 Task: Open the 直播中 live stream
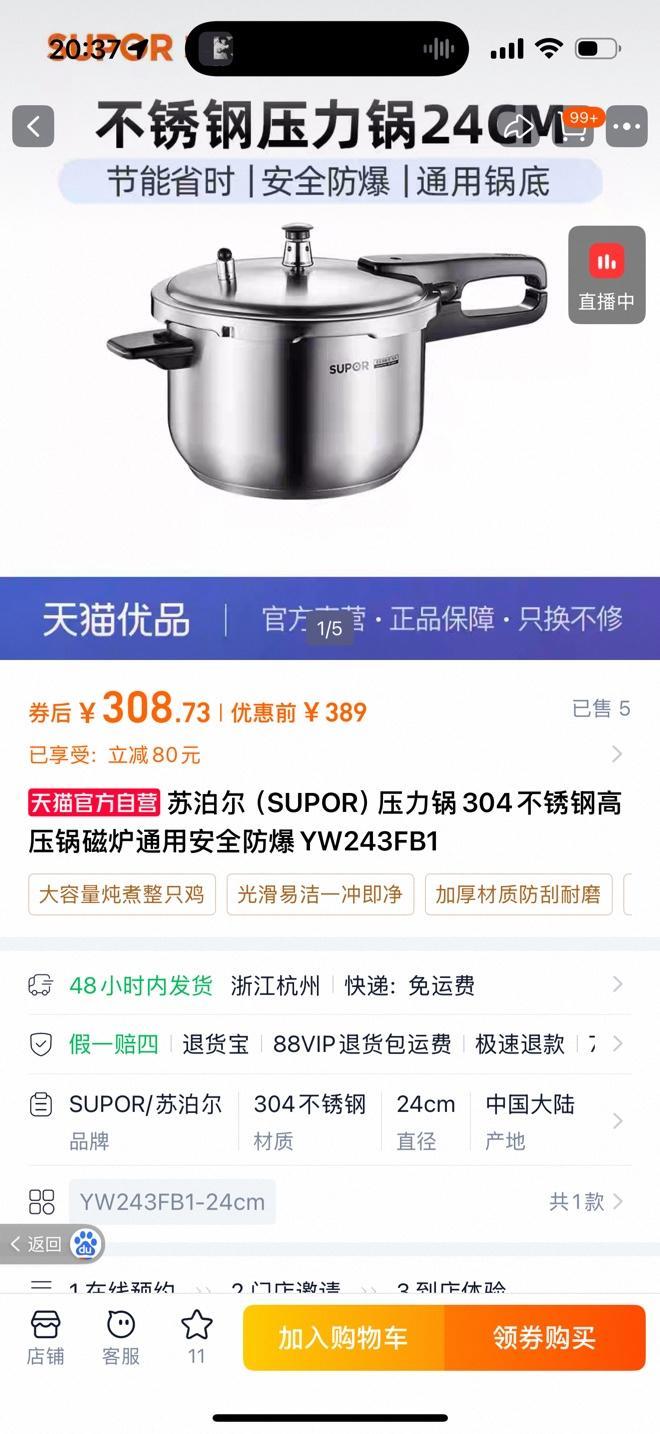coord(606,275)
